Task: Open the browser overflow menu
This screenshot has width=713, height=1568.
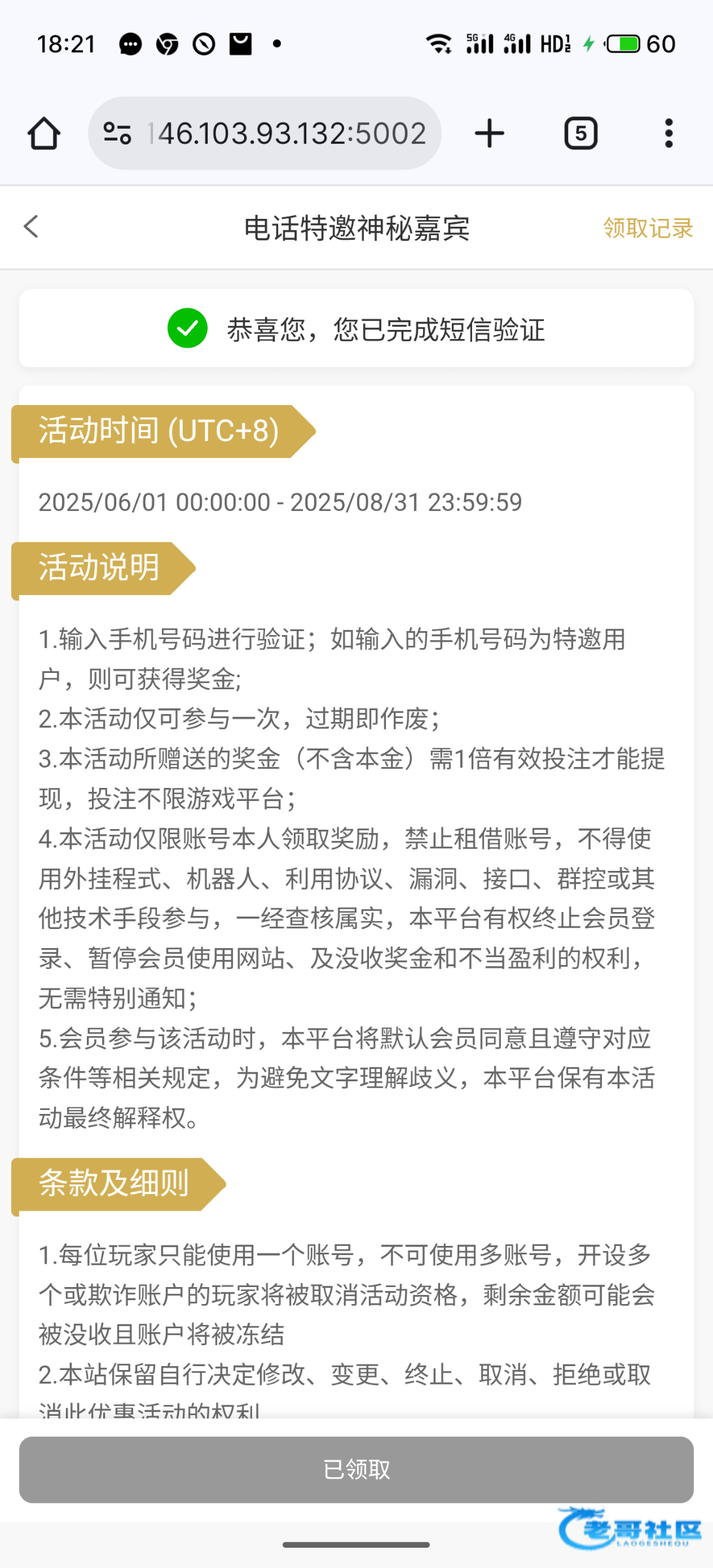Action: (x=668, y=133)
